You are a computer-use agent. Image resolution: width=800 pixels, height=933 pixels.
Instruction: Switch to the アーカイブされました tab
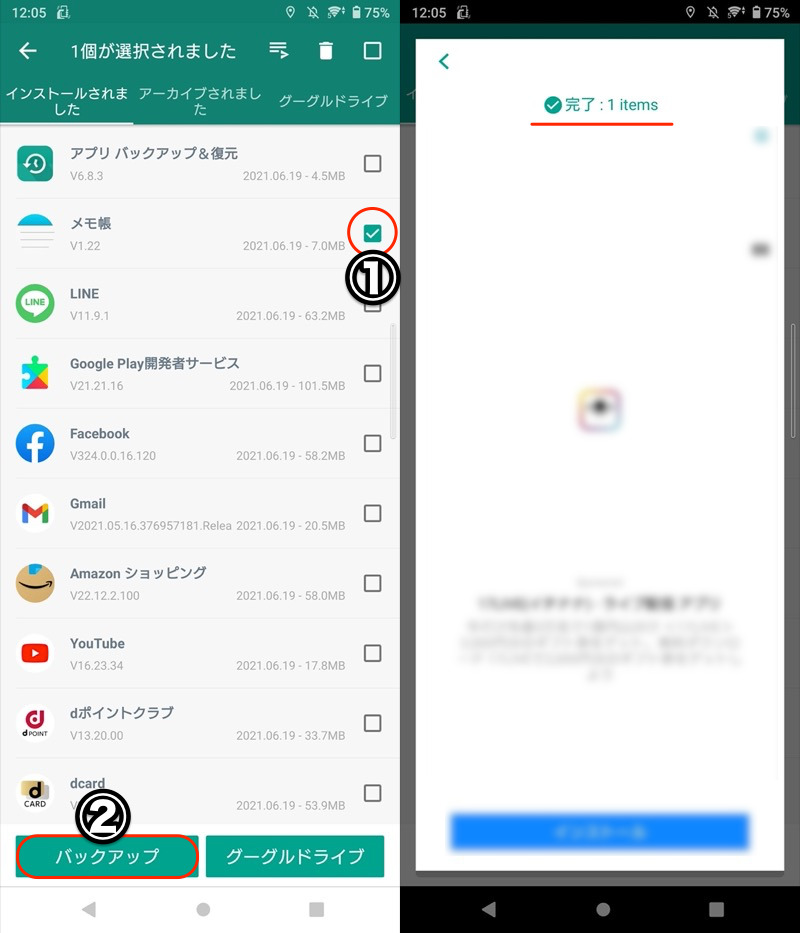(200, 101)
